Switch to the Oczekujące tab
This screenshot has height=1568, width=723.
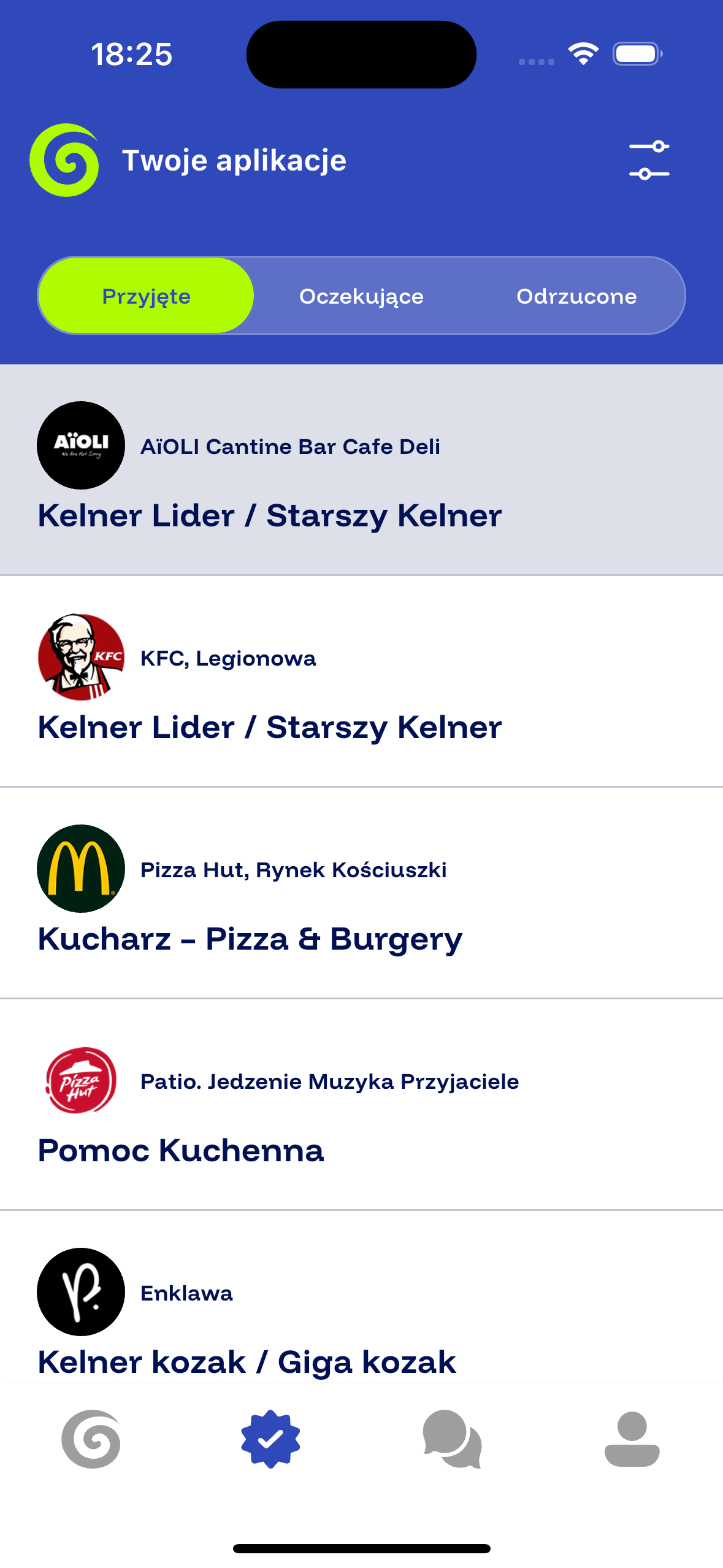[x=361, y=296]
